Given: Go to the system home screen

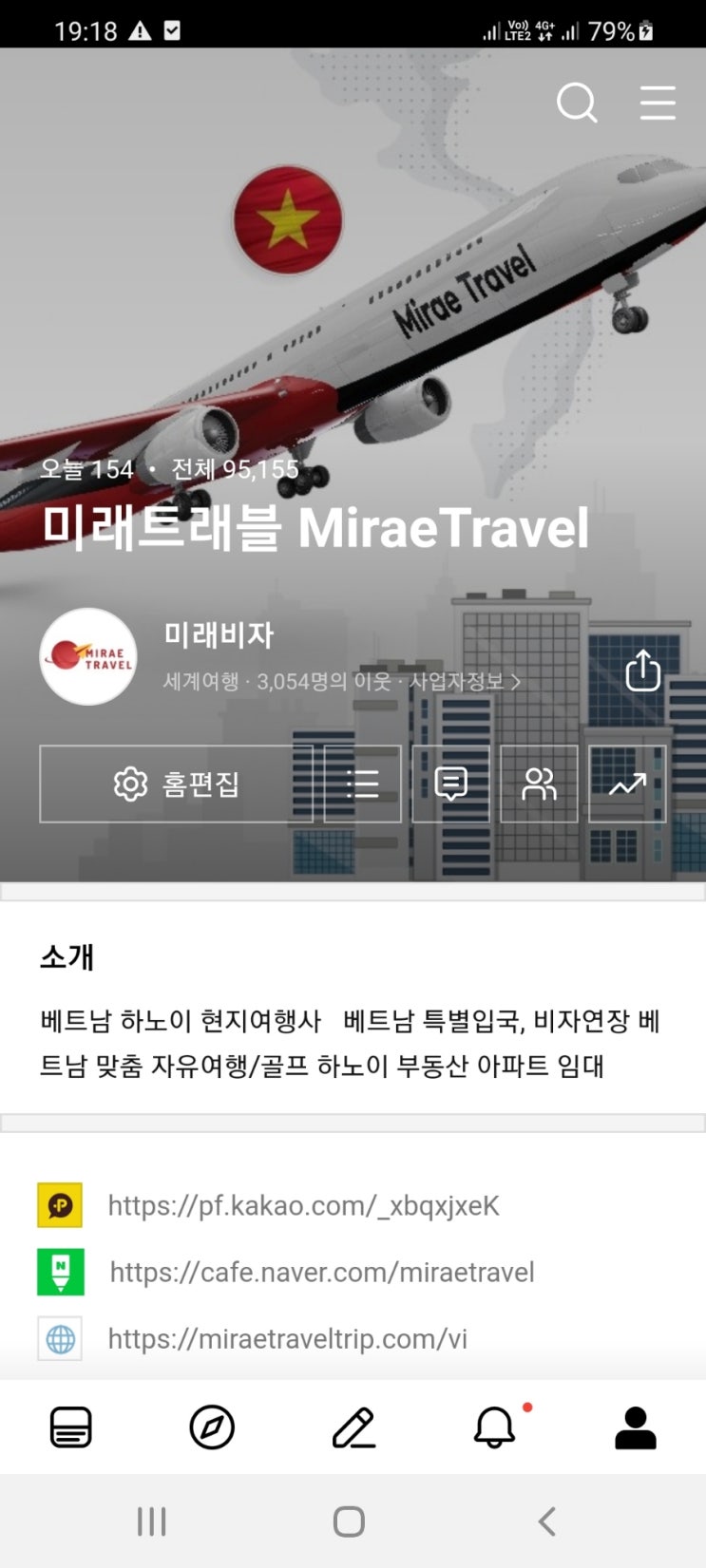Looking at the screenshot, I should click(349, 1521).
